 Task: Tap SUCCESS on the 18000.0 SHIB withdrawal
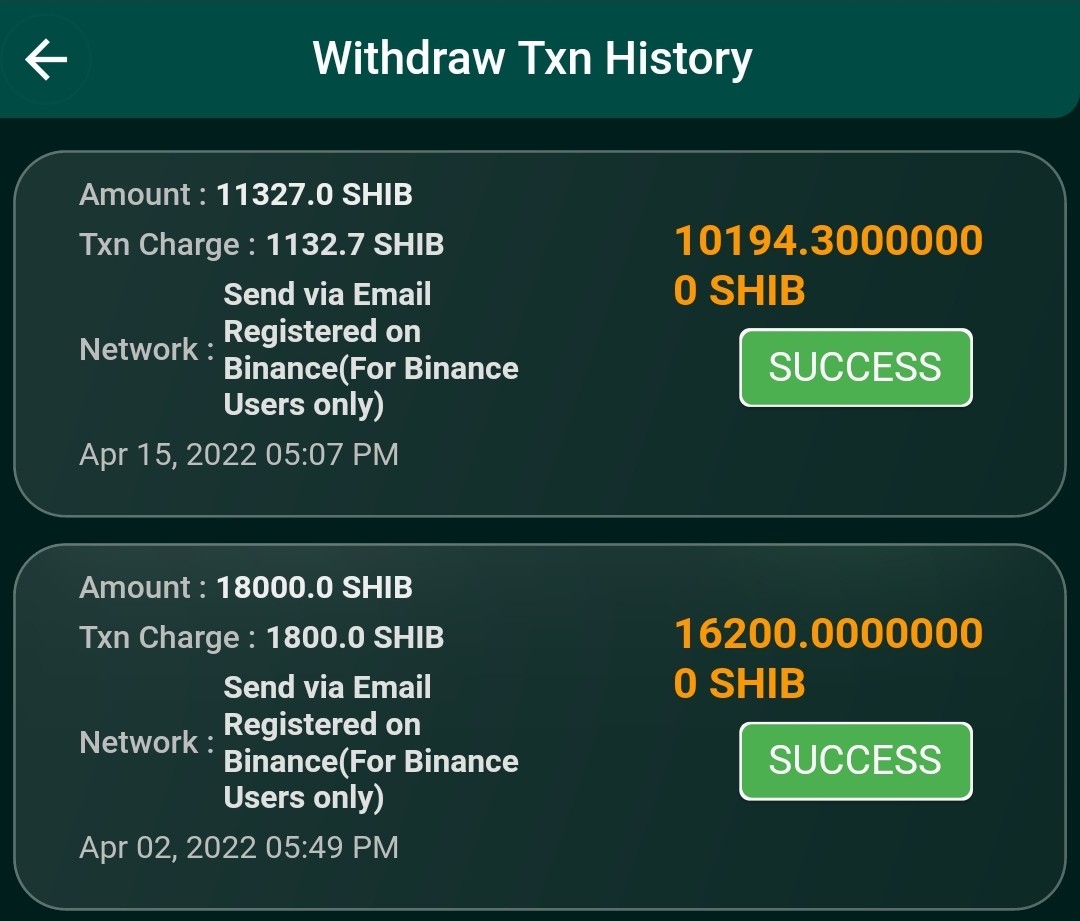(x=855, y=760)
